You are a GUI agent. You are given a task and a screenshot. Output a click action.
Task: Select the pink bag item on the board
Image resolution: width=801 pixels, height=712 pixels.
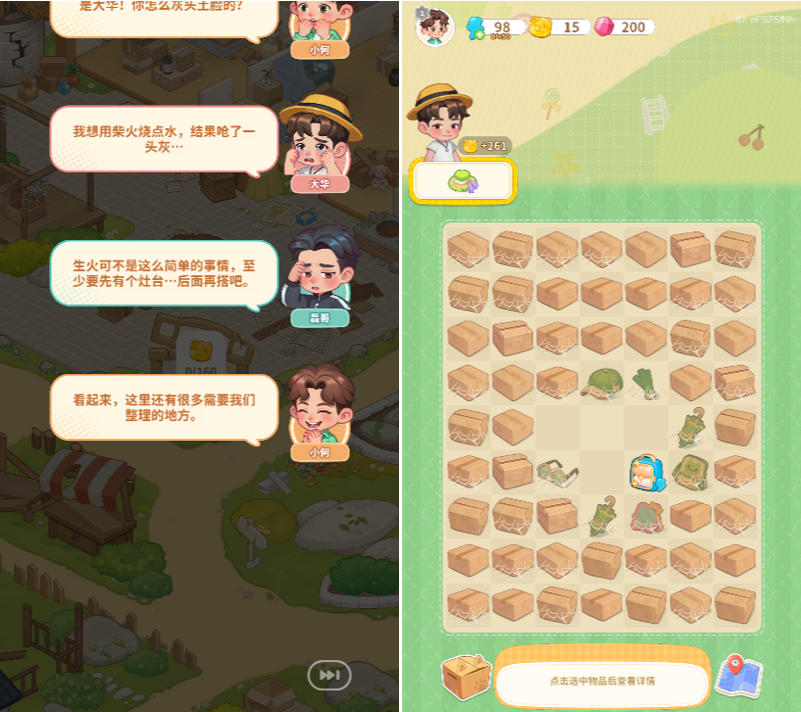647,516
